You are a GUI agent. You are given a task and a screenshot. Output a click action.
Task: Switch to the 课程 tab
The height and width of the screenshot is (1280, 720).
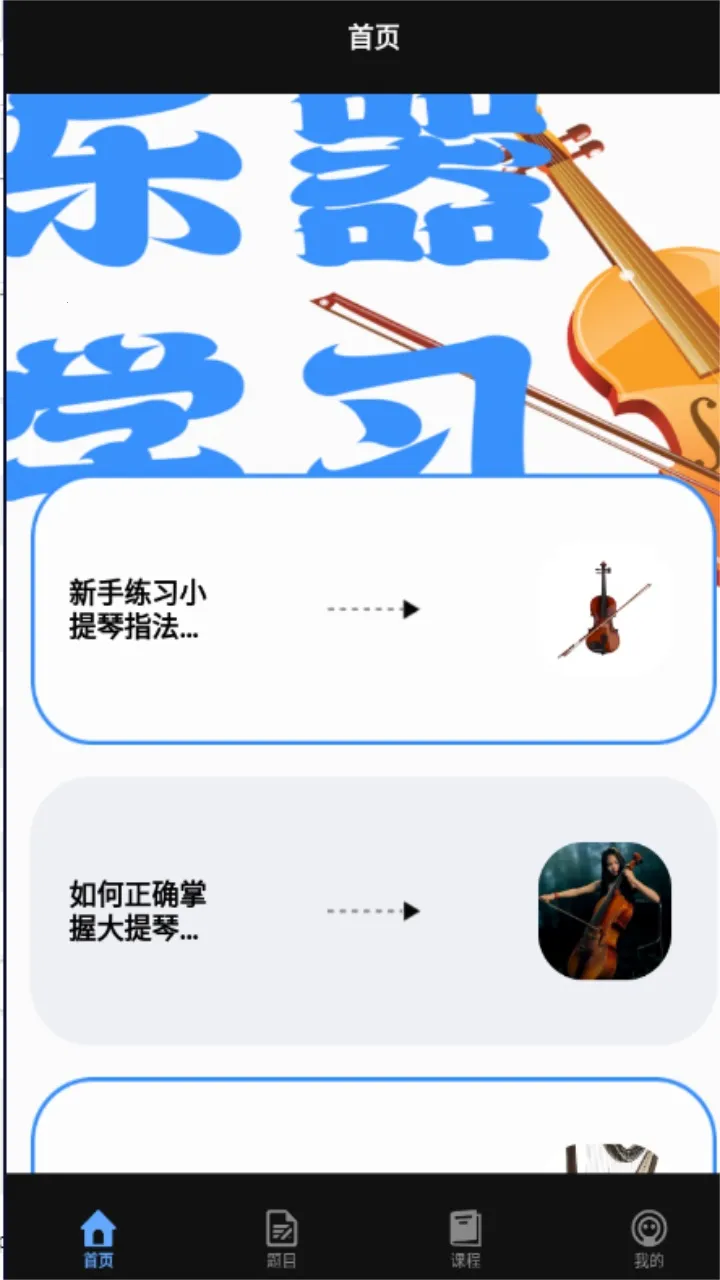[x=466, y=1235]
